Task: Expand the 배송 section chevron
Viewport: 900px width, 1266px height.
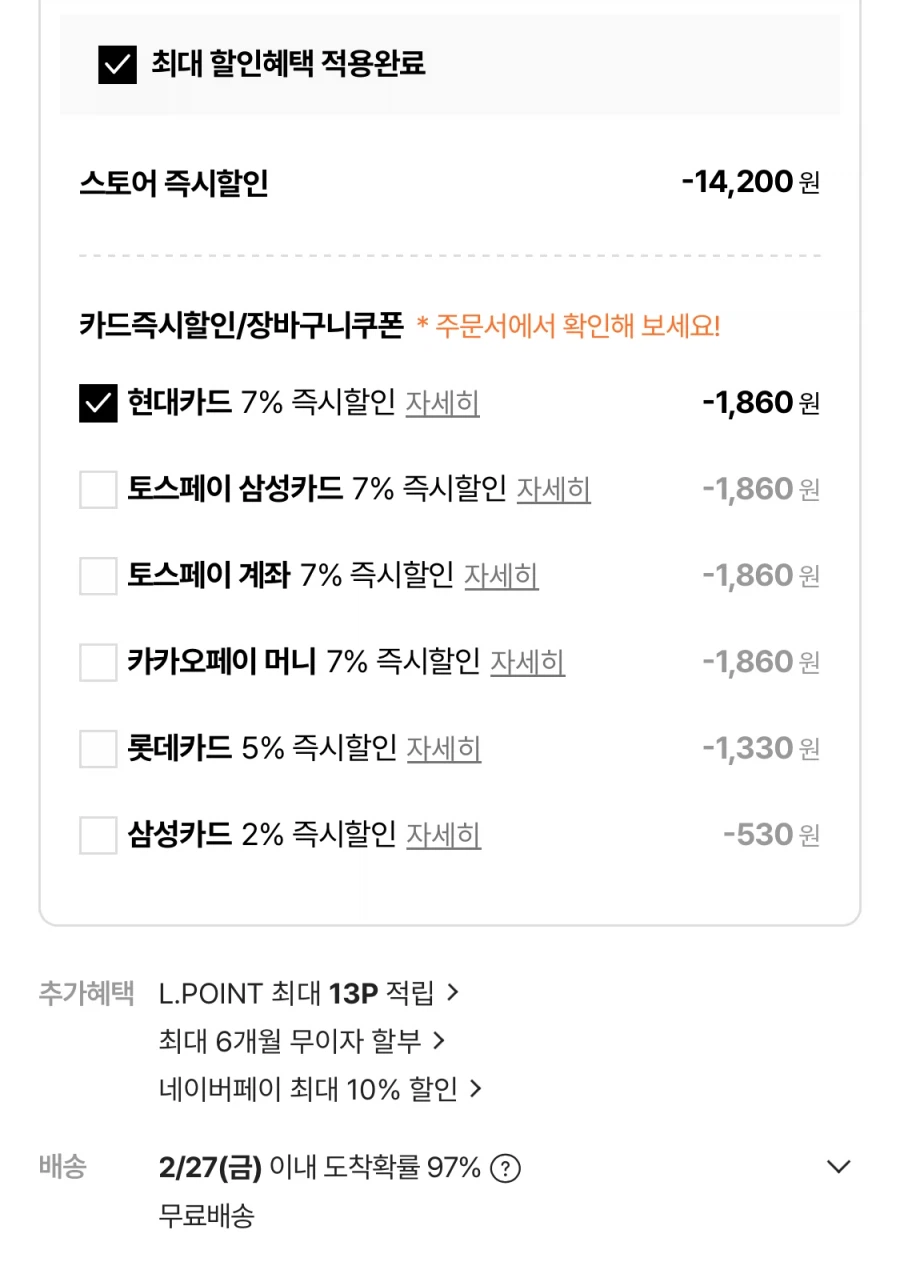Action: point(837,1166)
